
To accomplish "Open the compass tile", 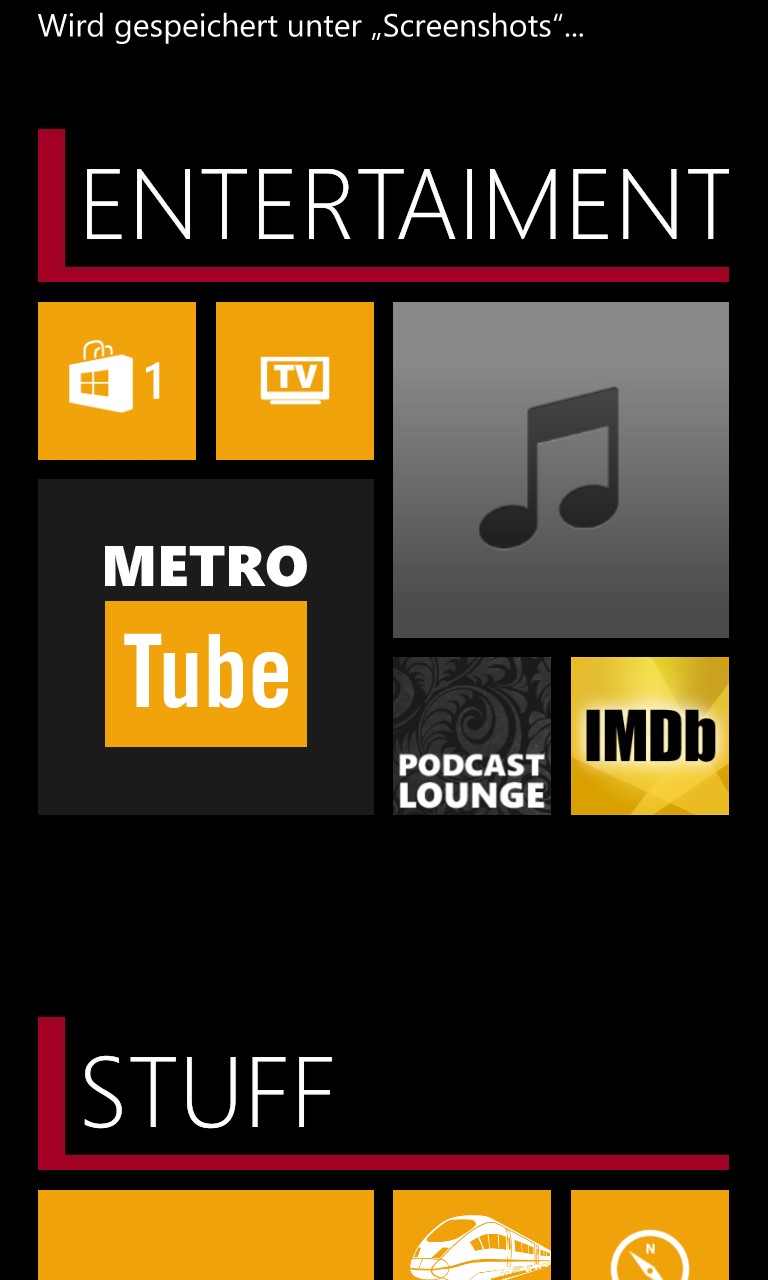I will click(650, 1235).
